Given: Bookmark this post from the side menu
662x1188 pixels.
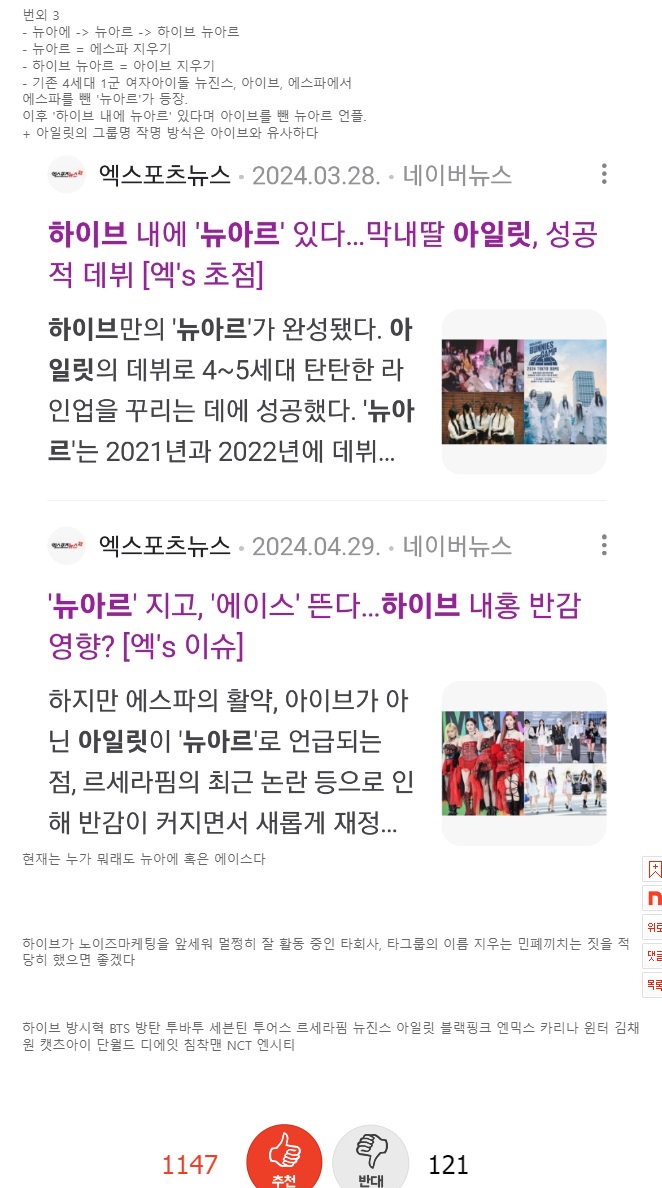Looking at the screenshot, I should [654, 868].
